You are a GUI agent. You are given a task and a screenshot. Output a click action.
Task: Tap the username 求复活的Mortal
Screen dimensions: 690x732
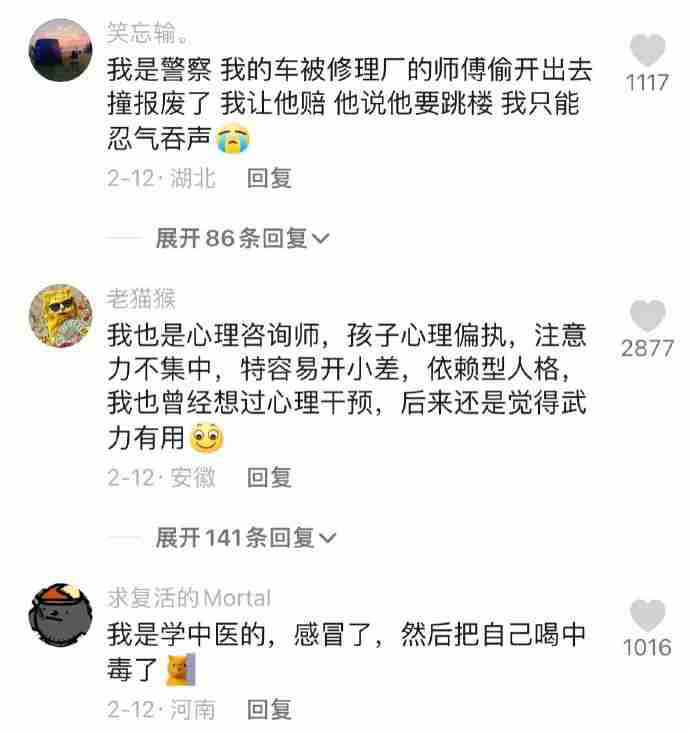coord(189,598)
